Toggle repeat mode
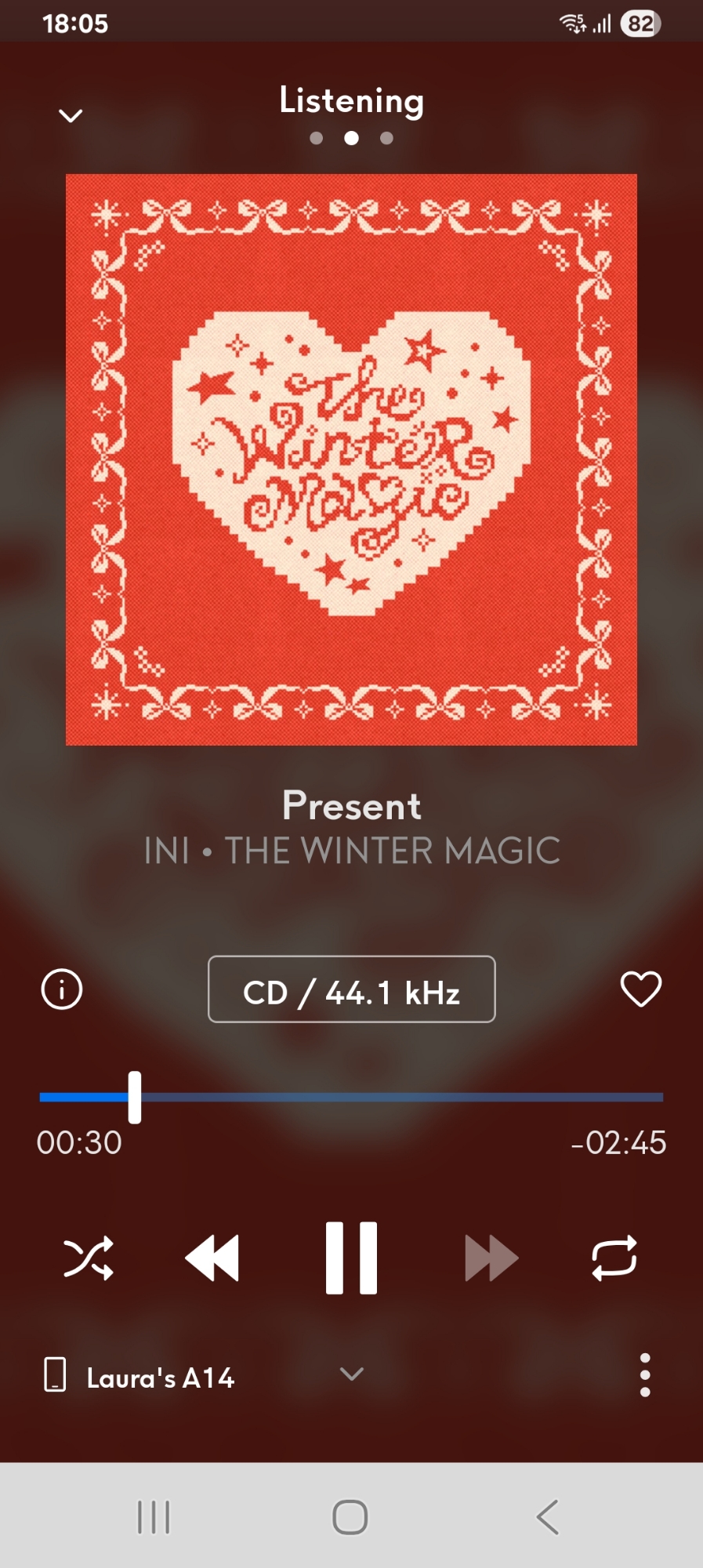The height and width of the screenshot is (1568, 703). point(614,1258)
